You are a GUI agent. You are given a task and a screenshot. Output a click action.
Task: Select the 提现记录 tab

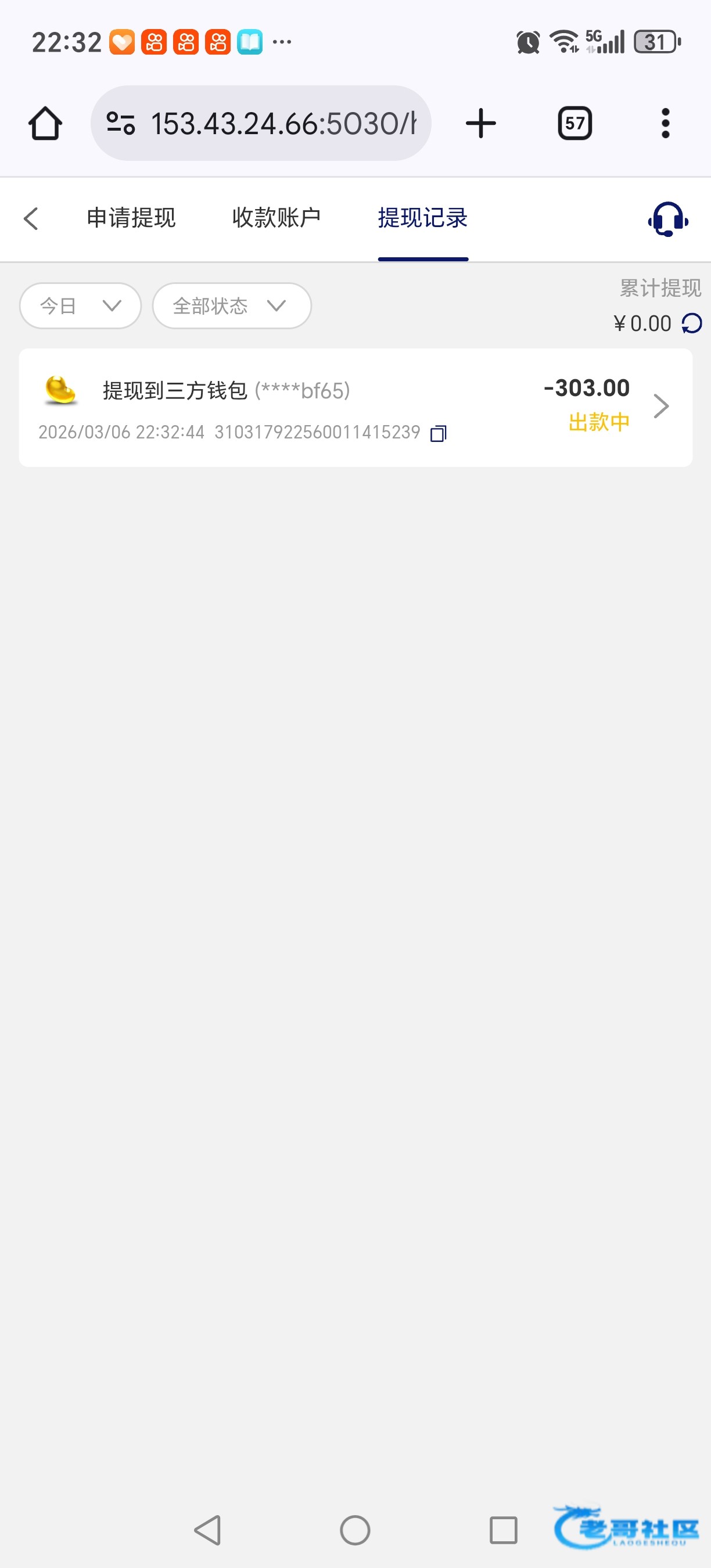coord(422,218)
